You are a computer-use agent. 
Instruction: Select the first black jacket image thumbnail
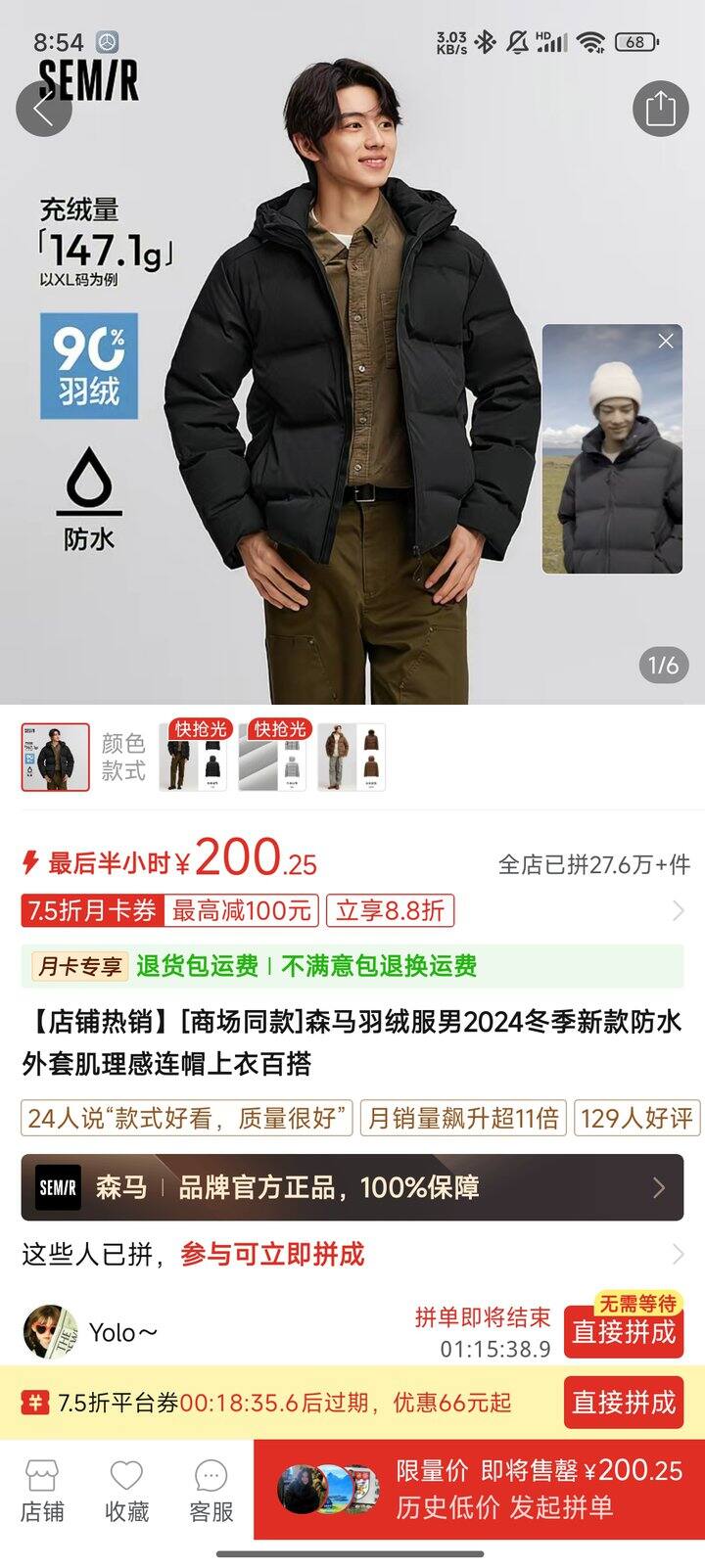56,757
